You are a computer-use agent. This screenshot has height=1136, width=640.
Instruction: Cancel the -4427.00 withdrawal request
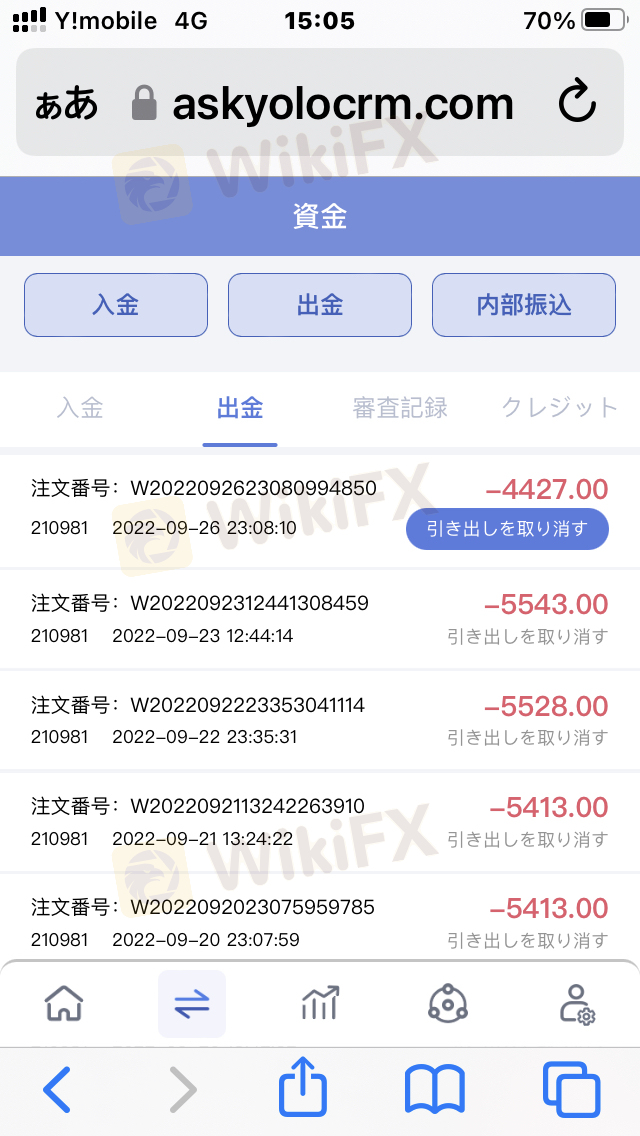(x=507, y=529)
